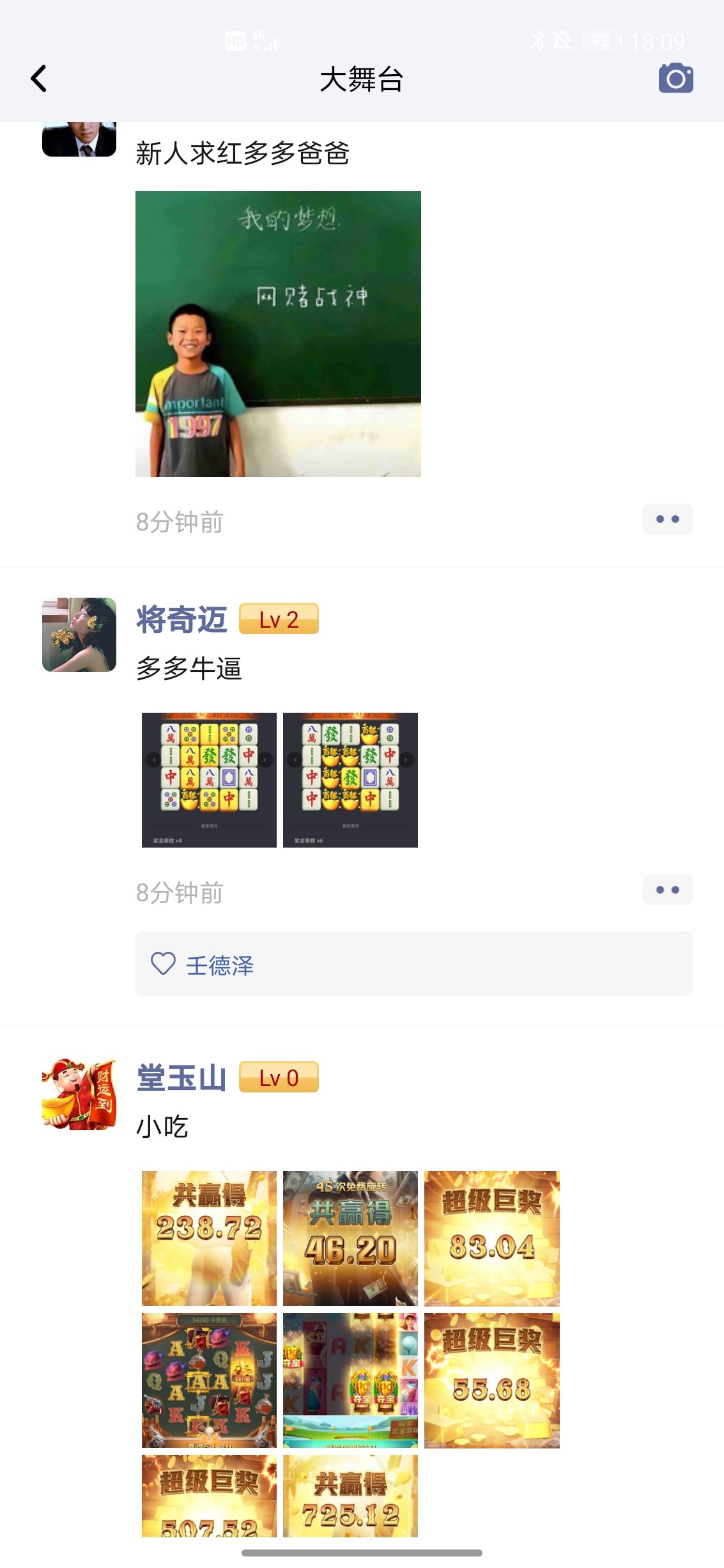View the 55.68 jackpot image
Screen dimensions: 724x1568
click(x=492, y=1381)
